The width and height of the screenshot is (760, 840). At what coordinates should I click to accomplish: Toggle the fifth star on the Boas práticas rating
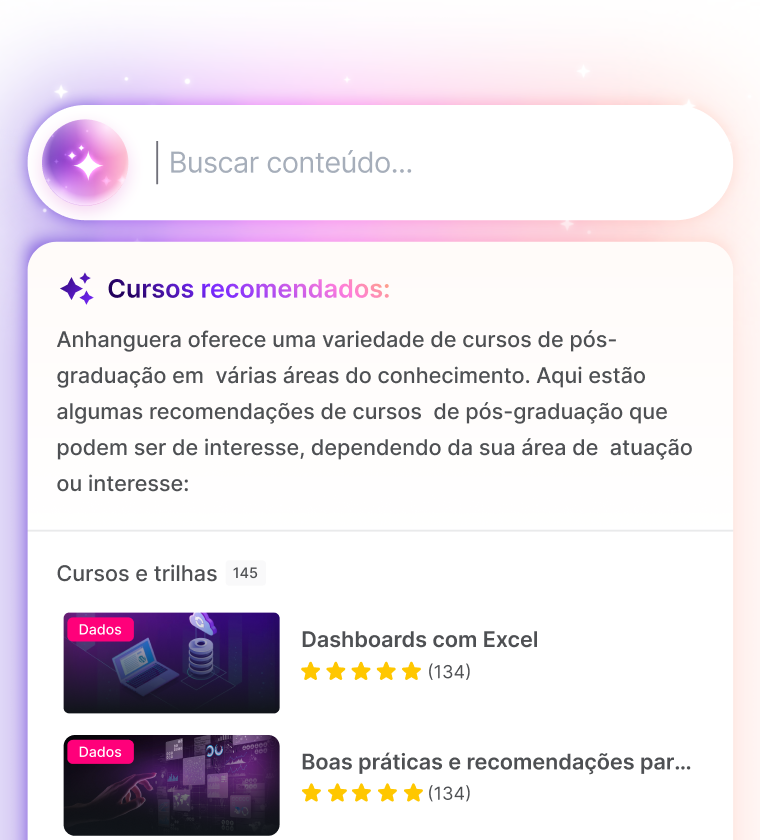[x=411, y=793]
